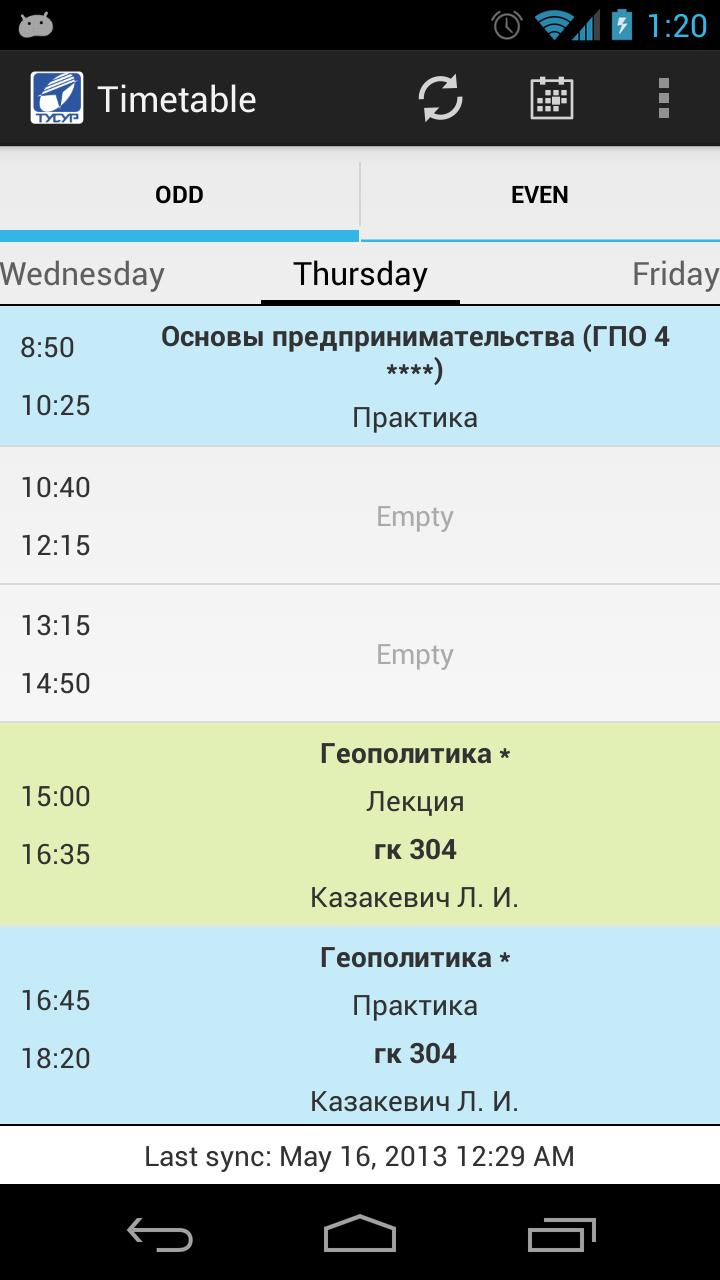720x1280 pixels.
Task: Tap the empty 10:40 timetable slot
Action: 360,516
